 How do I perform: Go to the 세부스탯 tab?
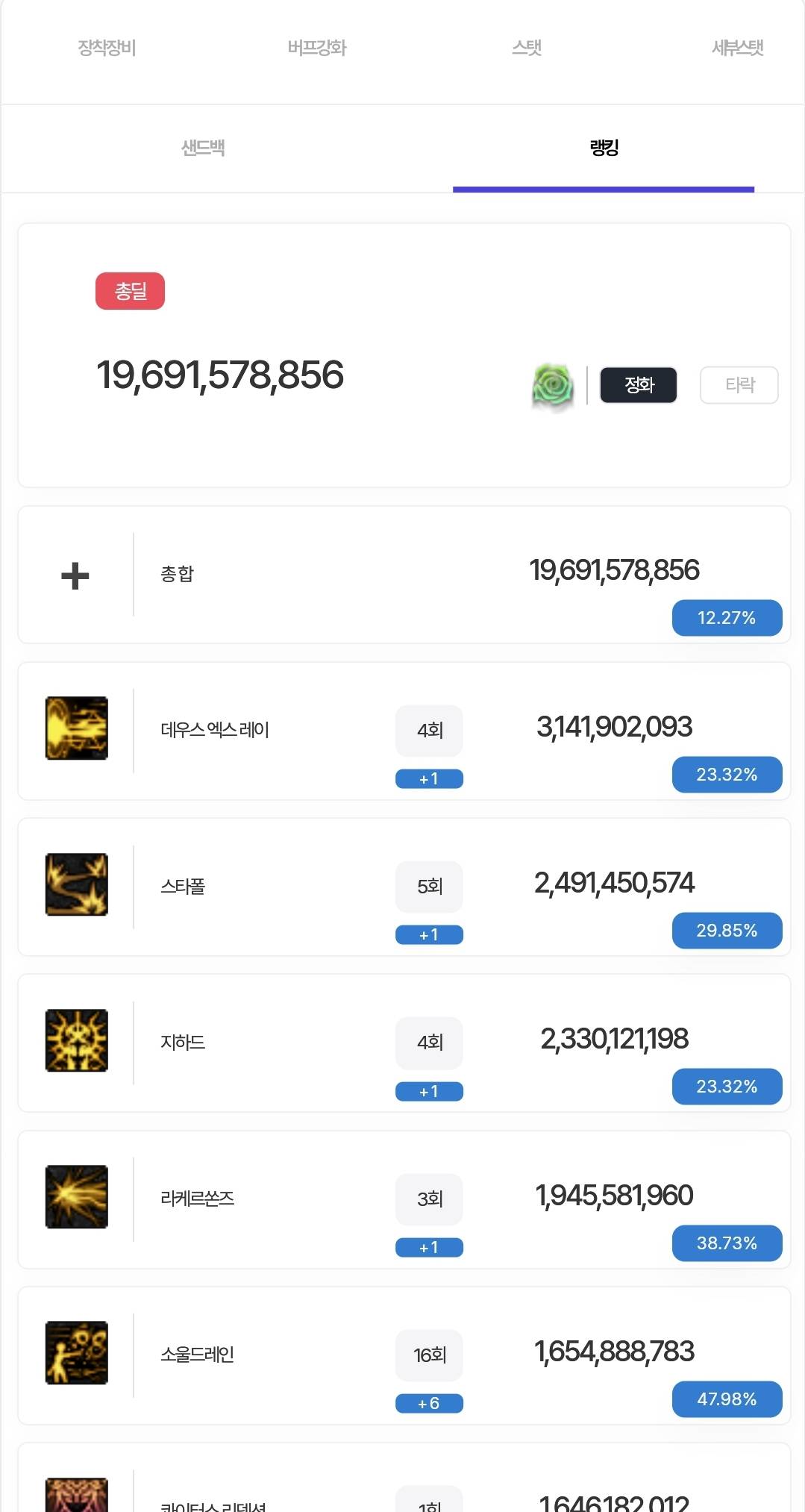(x=737, y=48)
